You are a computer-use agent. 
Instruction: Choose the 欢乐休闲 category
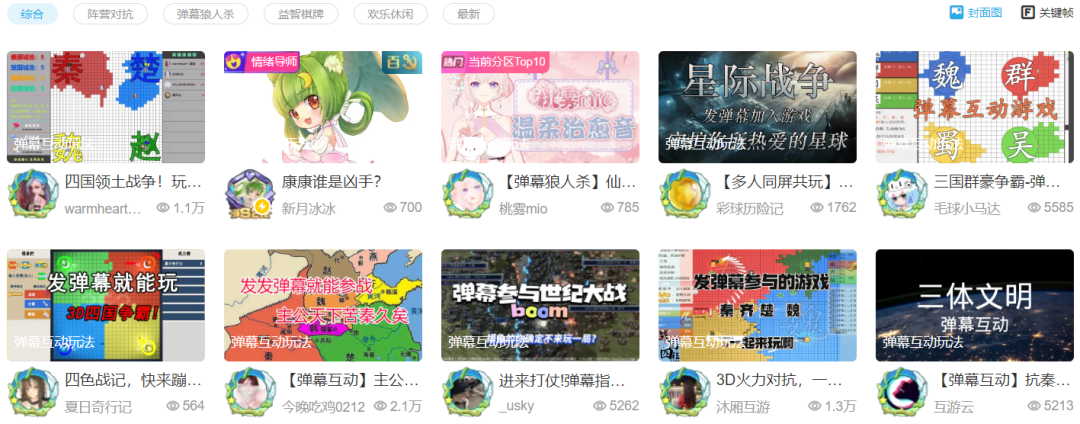point(390,14)
